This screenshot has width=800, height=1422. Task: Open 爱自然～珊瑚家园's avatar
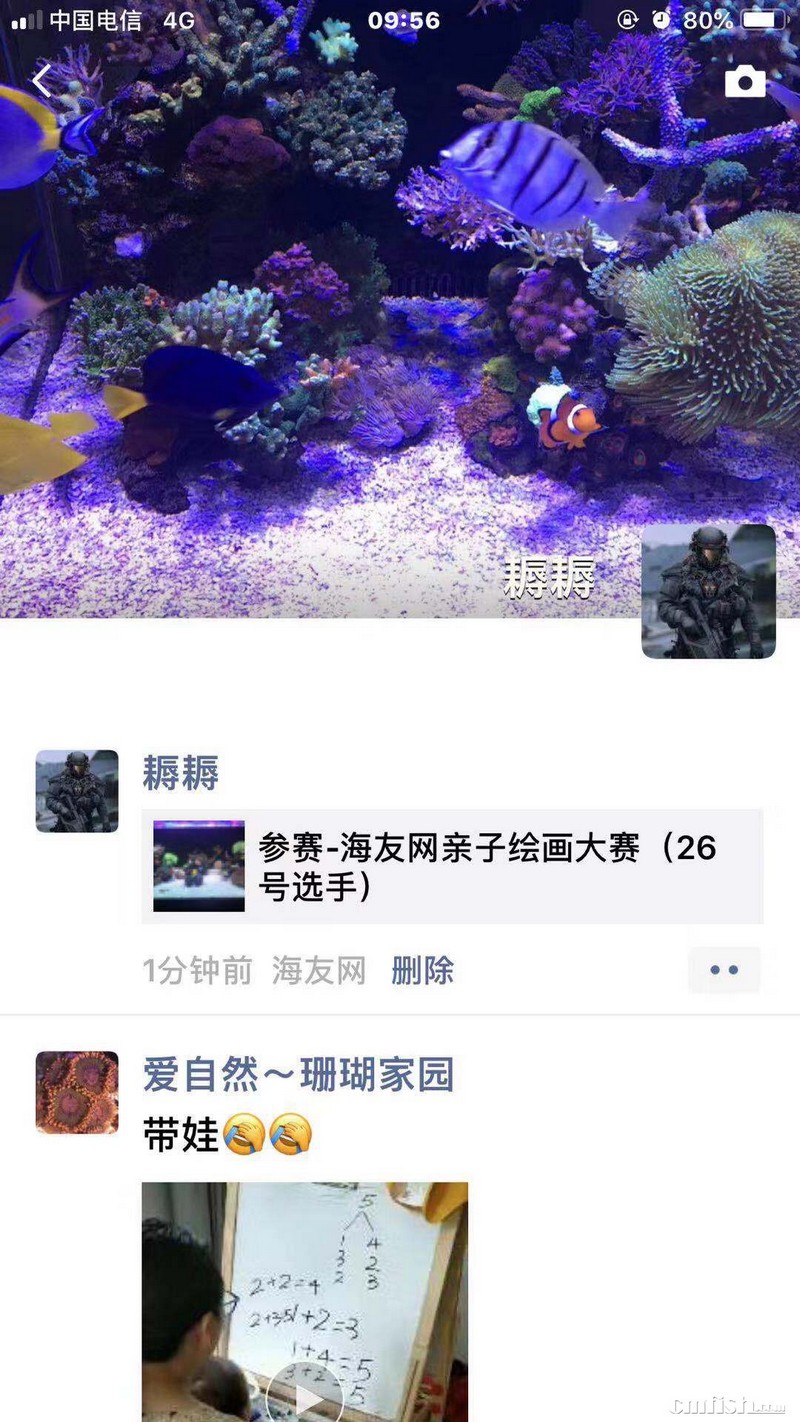click(x=77, y=1092)
